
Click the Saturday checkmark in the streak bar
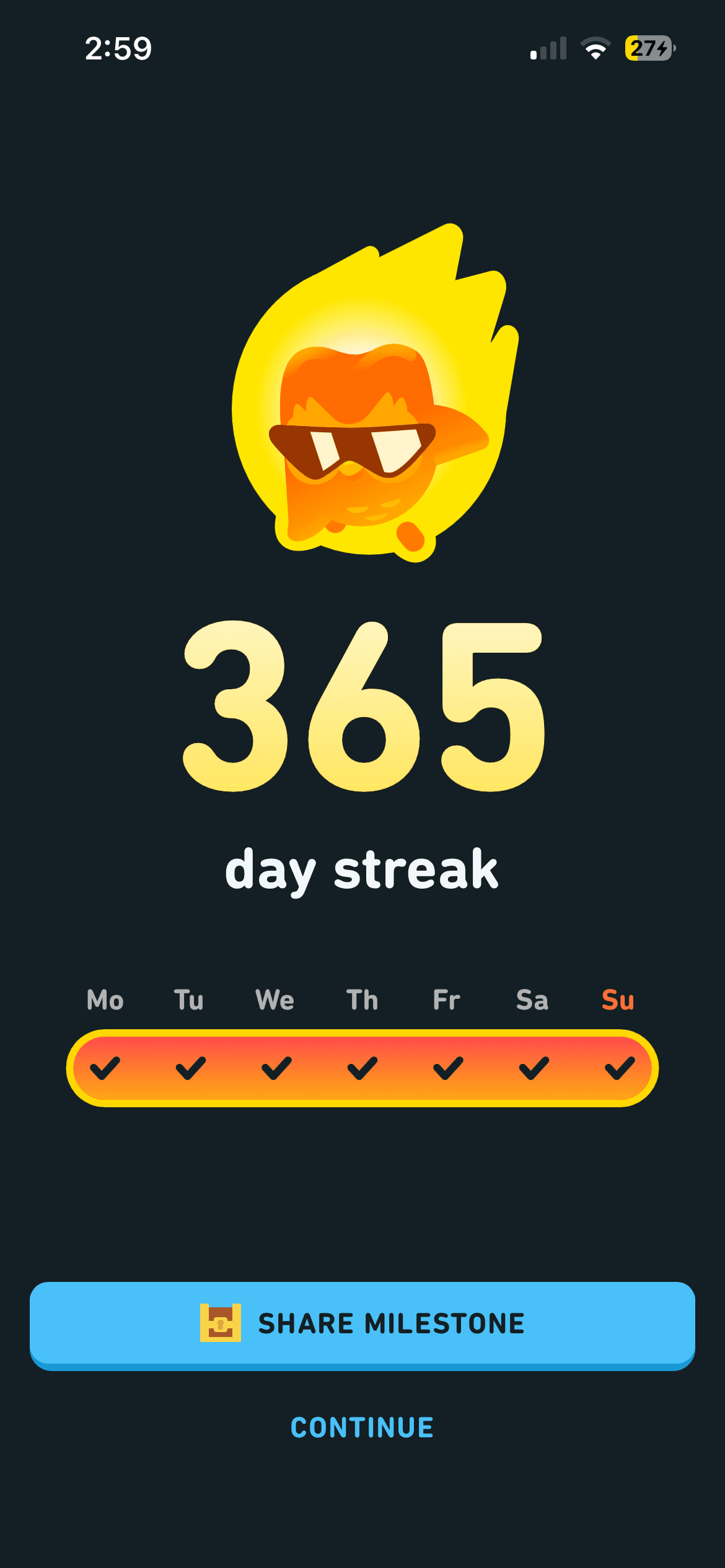(533, 1066)
